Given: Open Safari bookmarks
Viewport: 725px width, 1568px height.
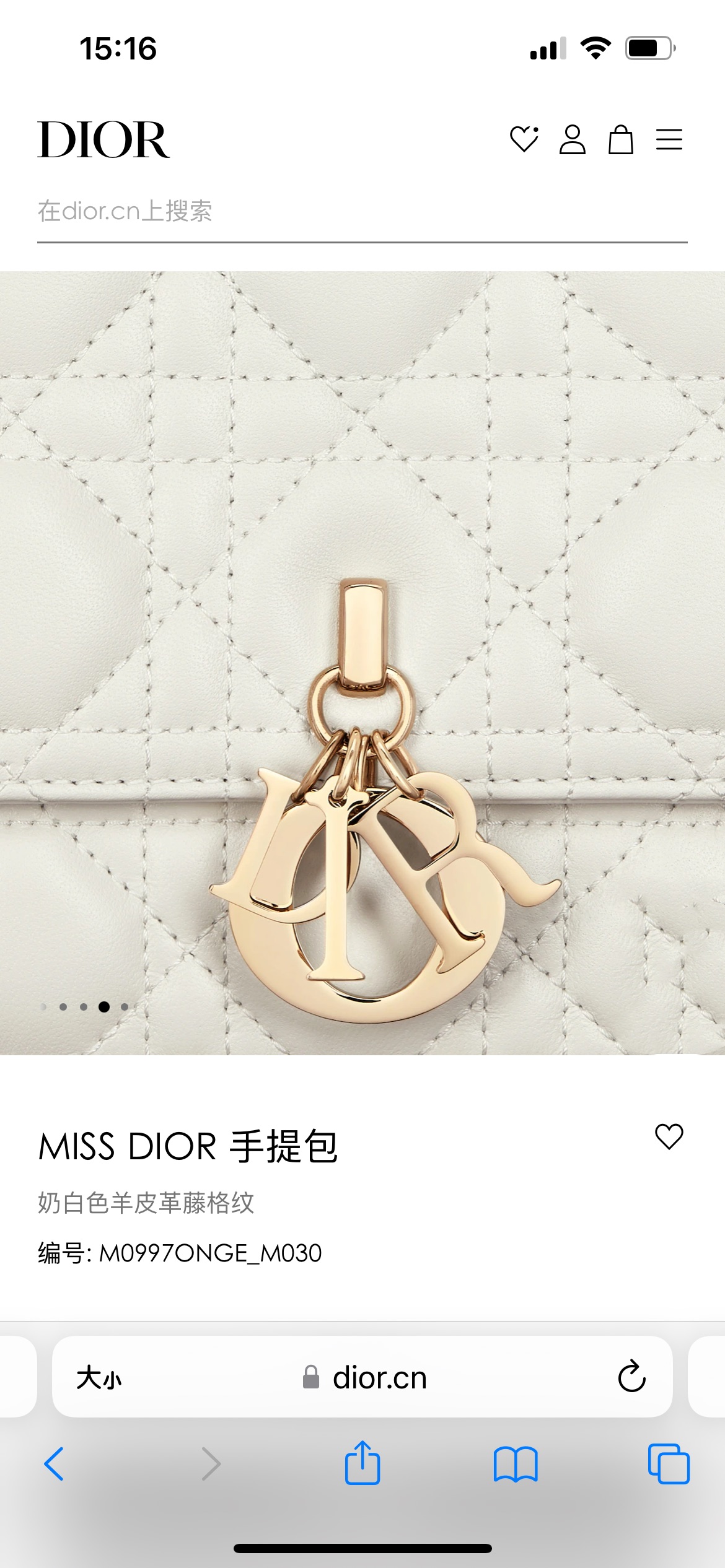Looking at the screenshot, I should pos(516,1464).
